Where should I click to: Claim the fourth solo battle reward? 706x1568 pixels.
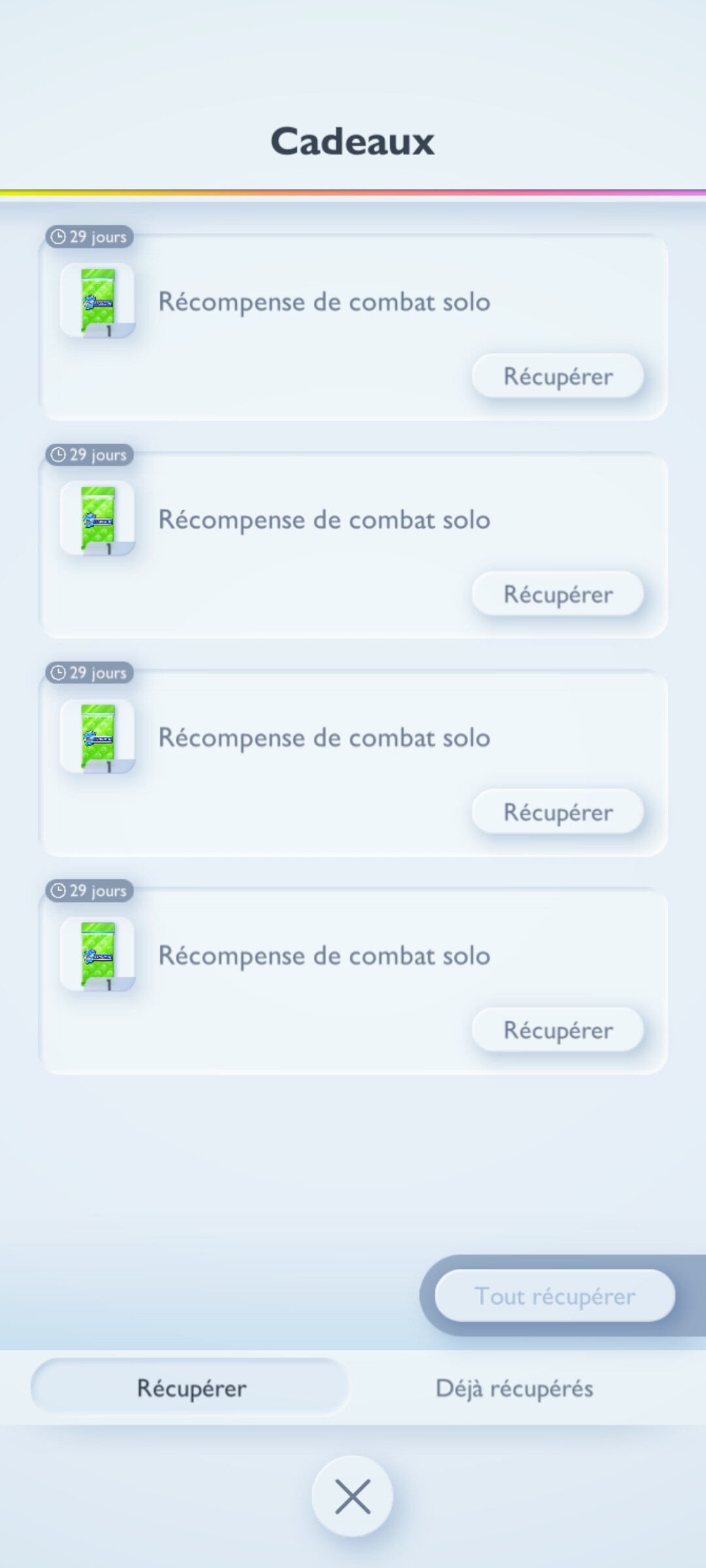coord(558,1030)
